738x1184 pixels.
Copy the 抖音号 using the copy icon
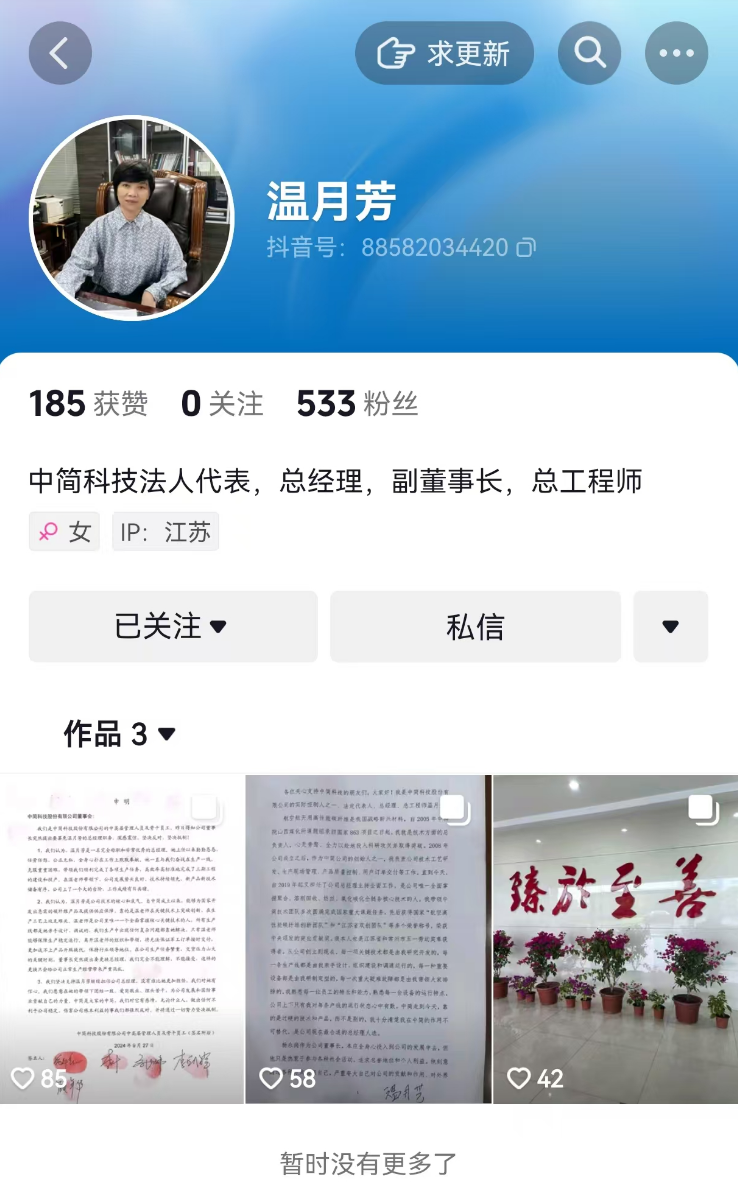click(526, 248)
